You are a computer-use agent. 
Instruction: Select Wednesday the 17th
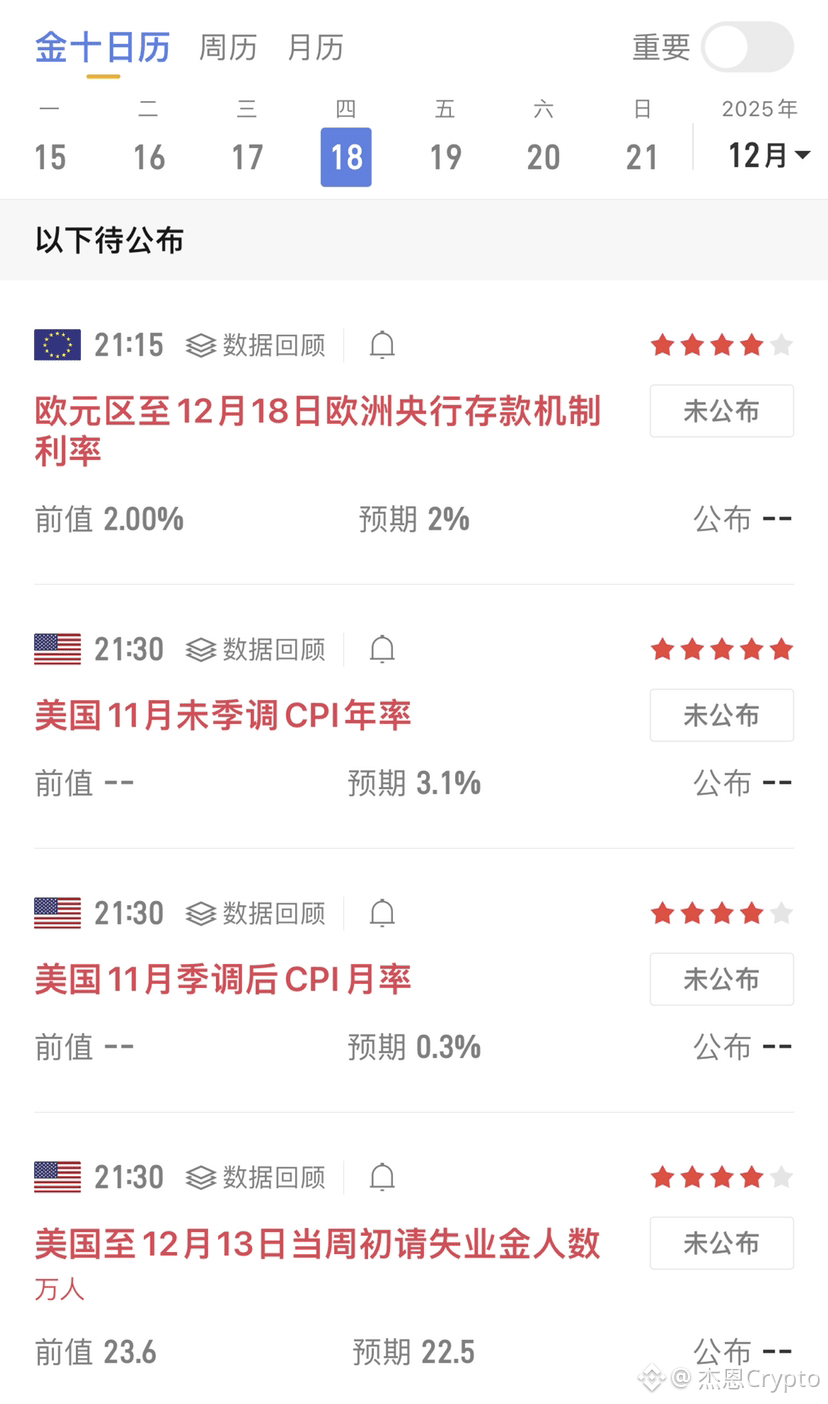tap(247, 157)
